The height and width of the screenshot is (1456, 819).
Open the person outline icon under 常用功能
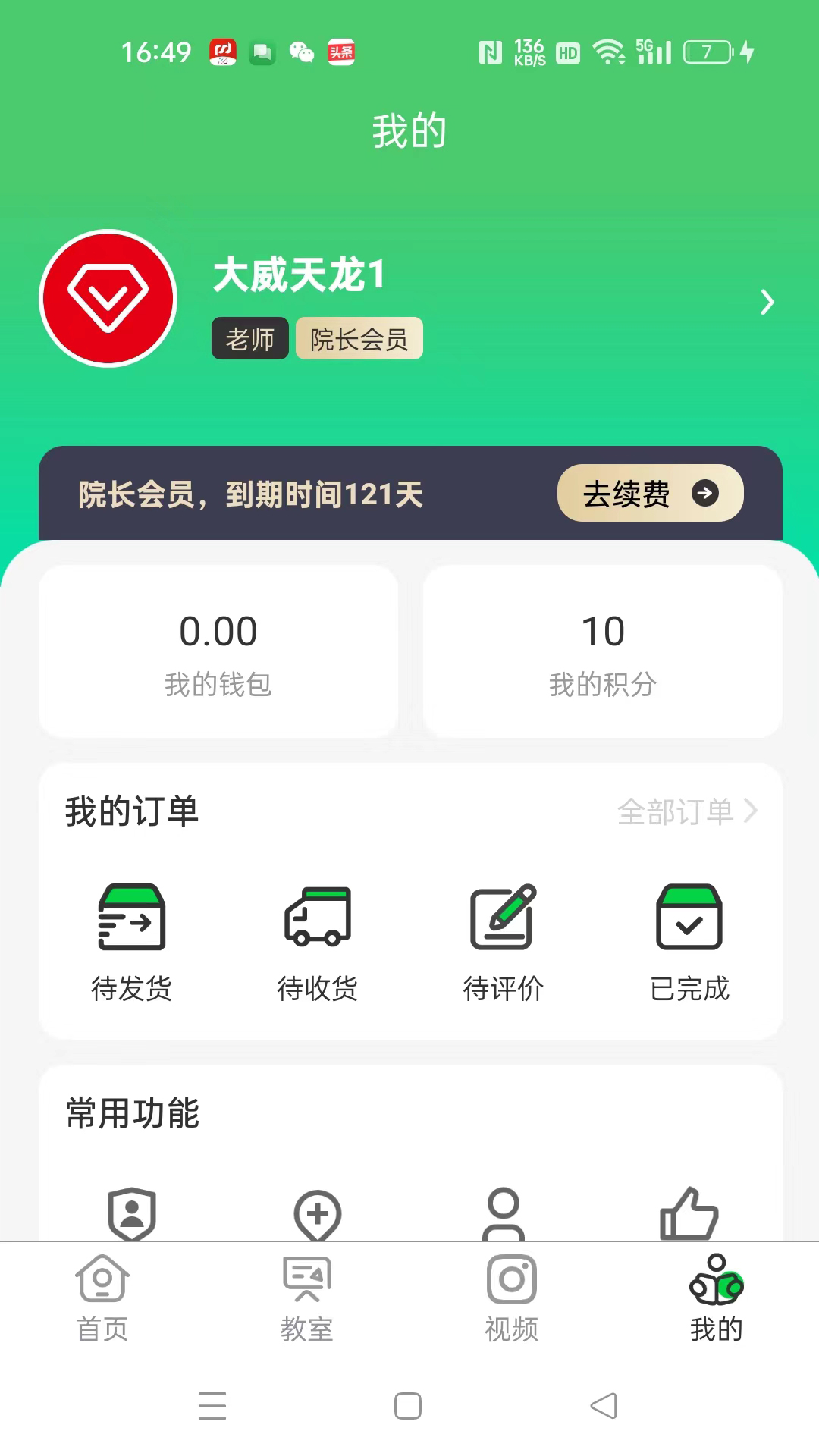(504, 1213)
